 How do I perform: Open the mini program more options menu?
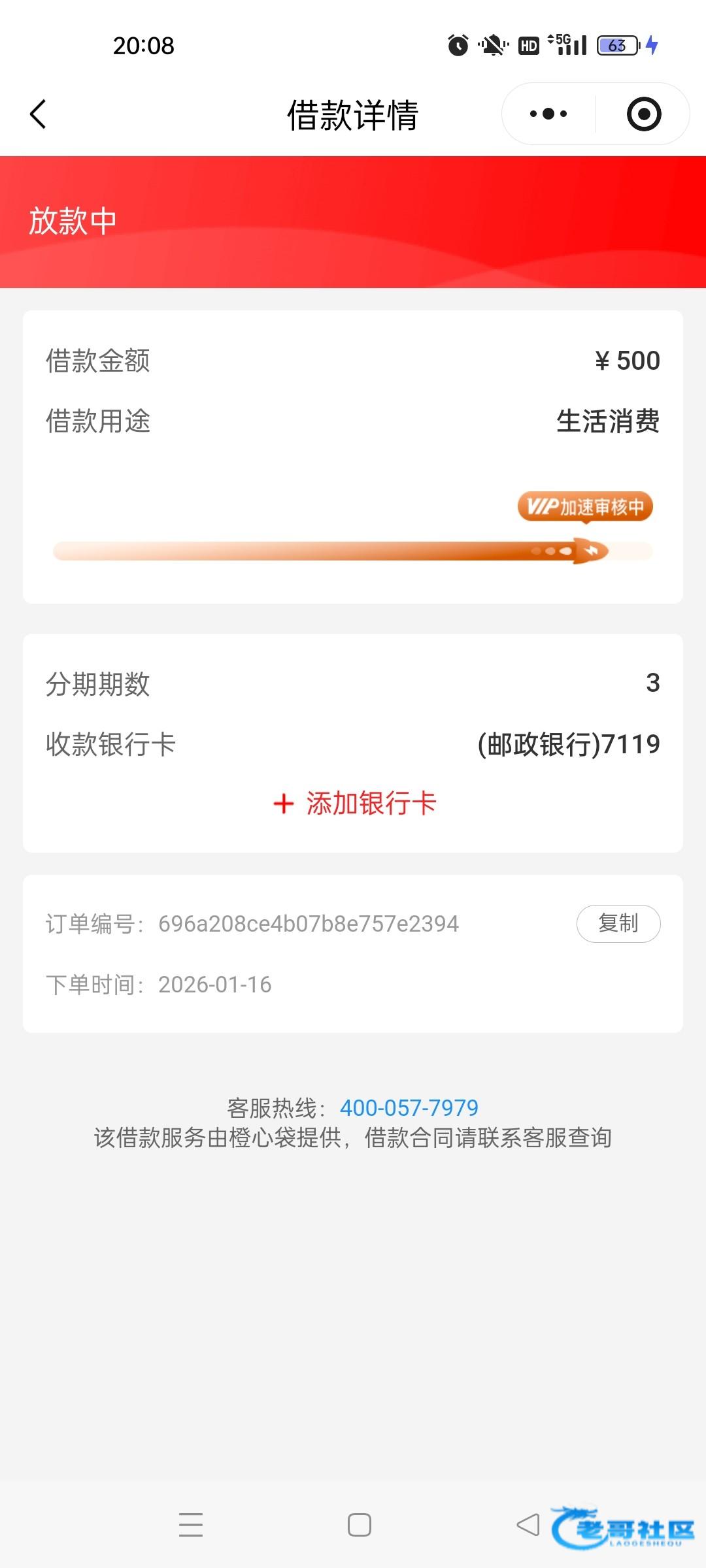(548, 114)
